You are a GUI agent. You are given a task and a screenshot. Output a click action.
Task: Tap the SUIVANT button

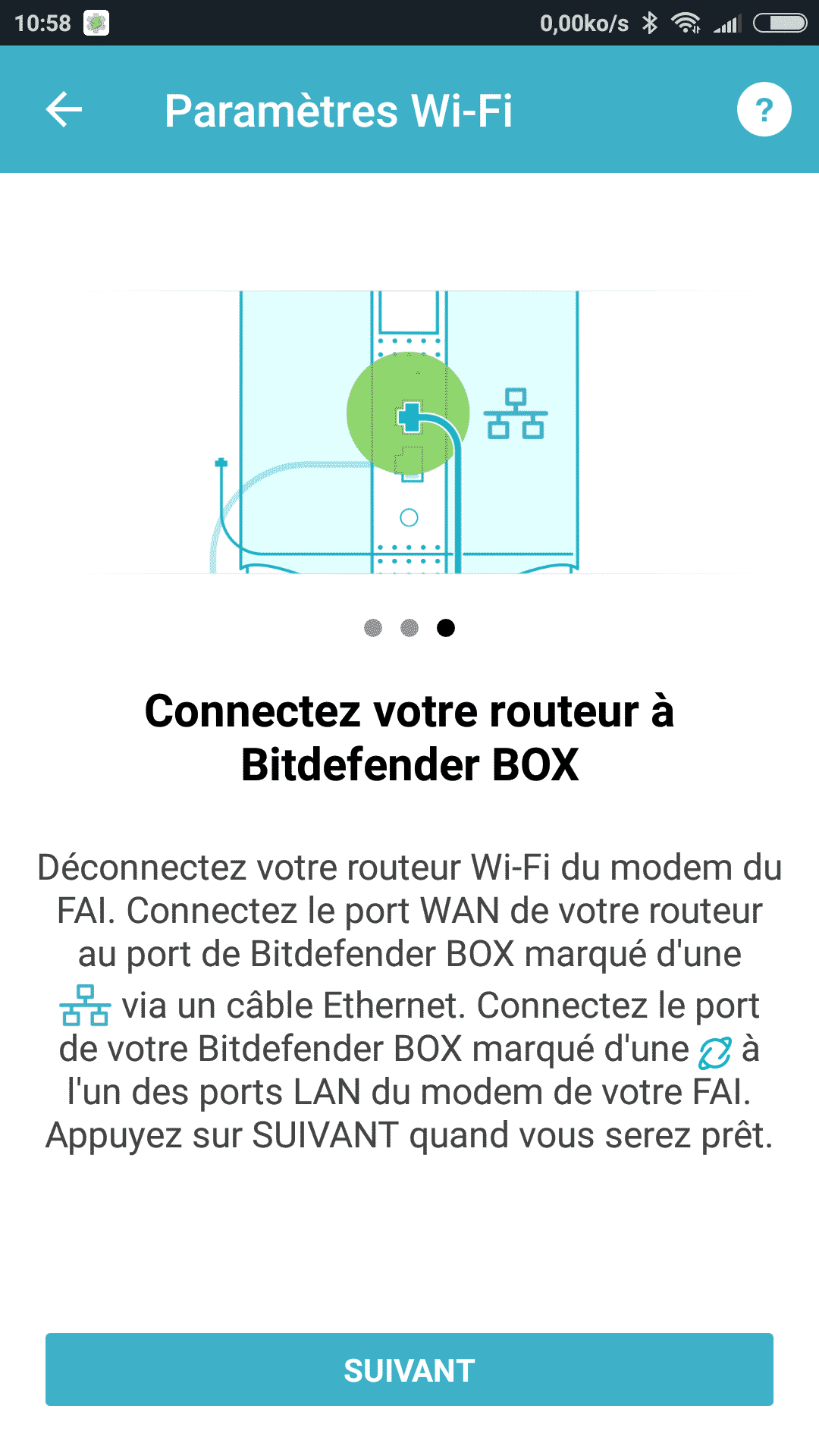(409, 1370)
